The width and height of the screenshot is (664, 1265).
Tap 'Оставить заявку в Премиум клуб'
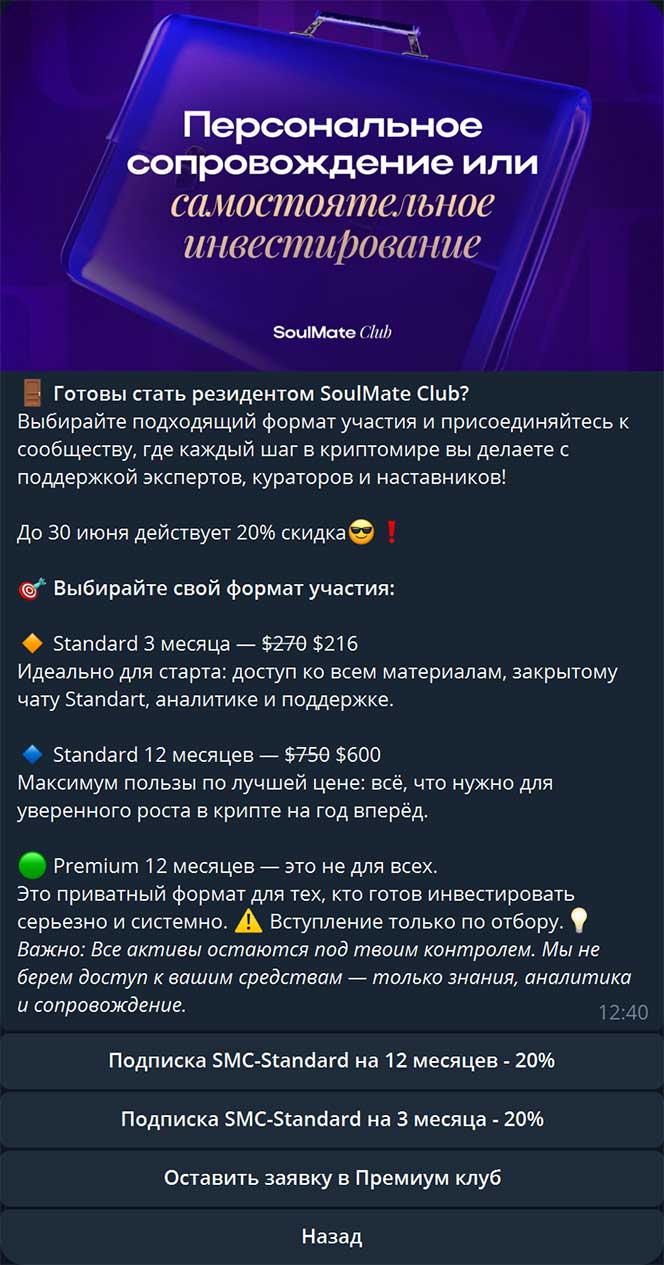pos(332,1178)
